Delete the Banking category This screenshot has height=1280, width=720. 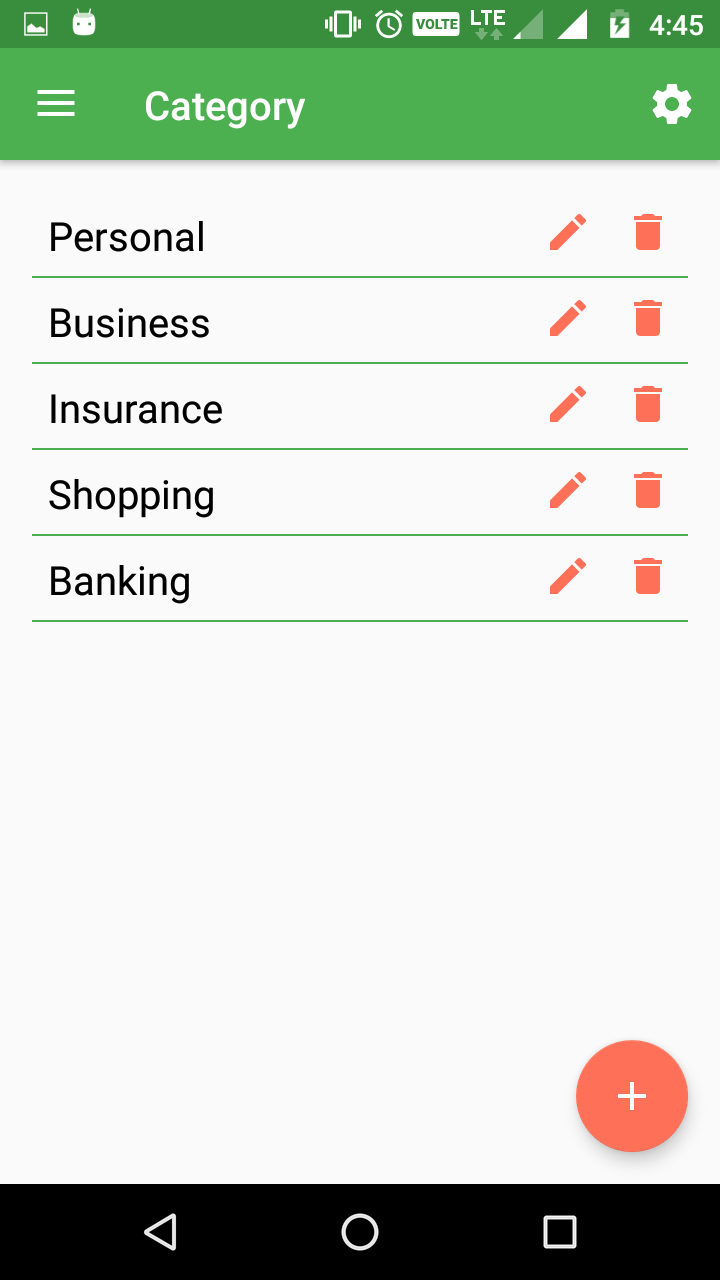click(x=648, y=577)
